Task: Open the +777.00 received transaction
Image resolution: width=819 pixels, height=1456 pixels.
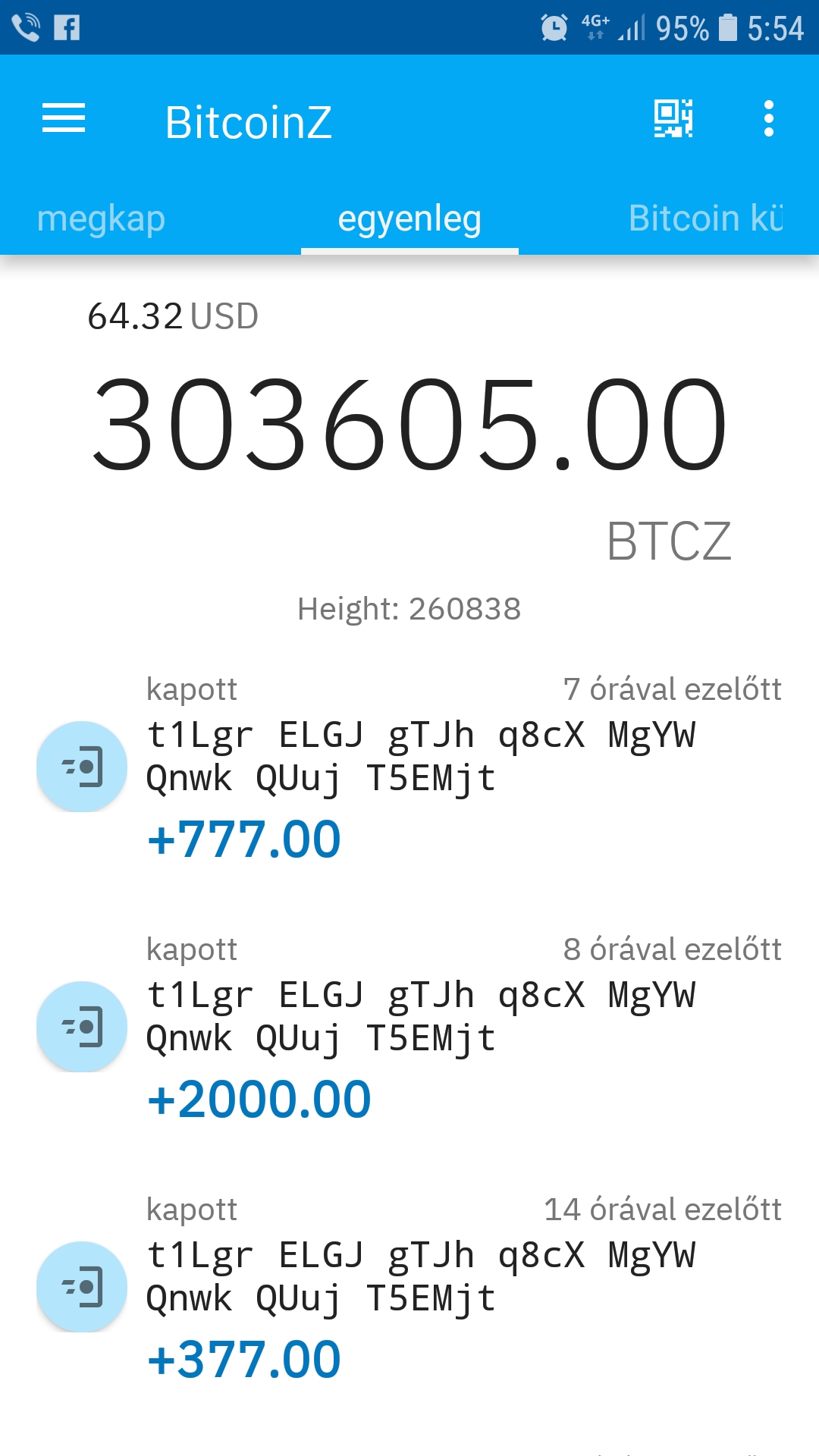Action: pos(409,767)
